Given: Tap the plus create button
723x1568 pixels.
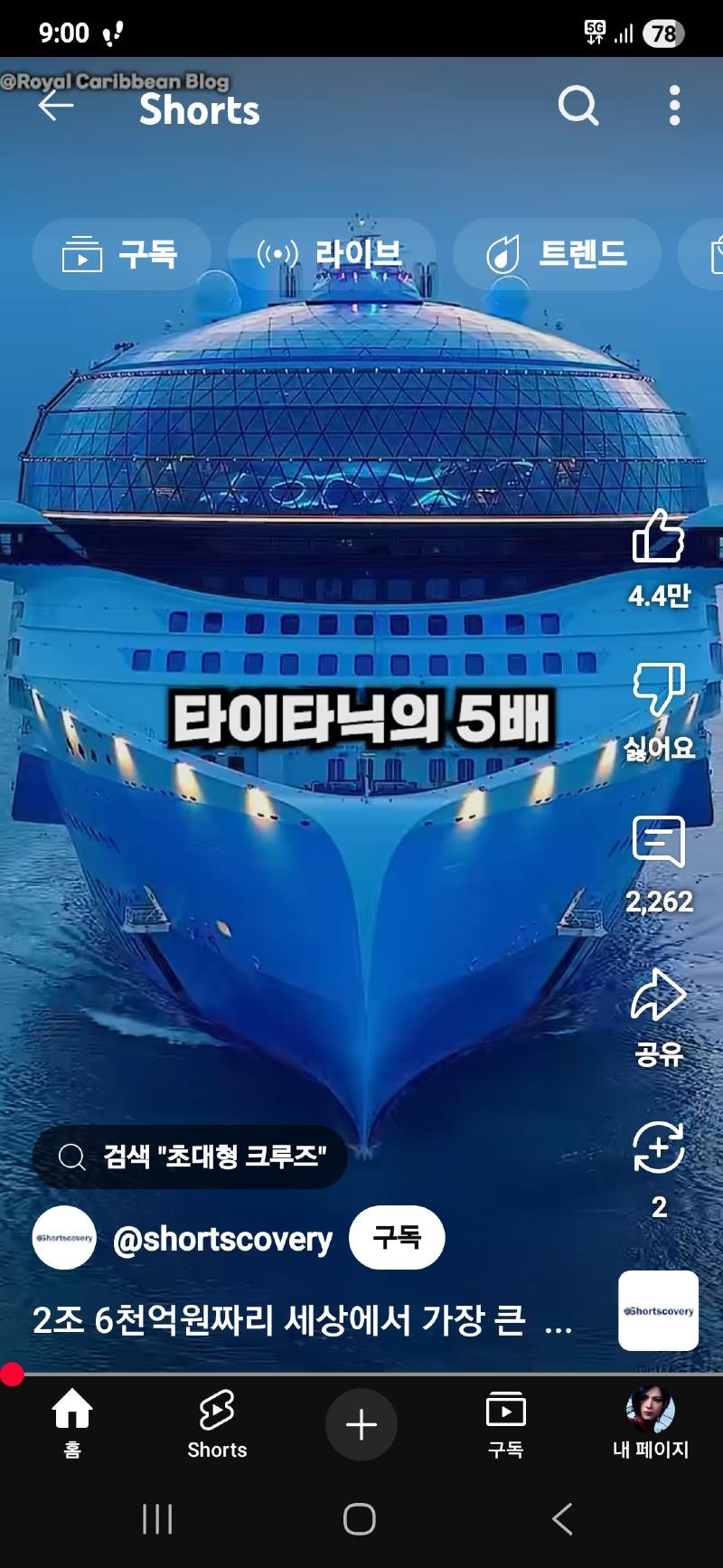Looking at the screenshot, I should pos(361,1424).
